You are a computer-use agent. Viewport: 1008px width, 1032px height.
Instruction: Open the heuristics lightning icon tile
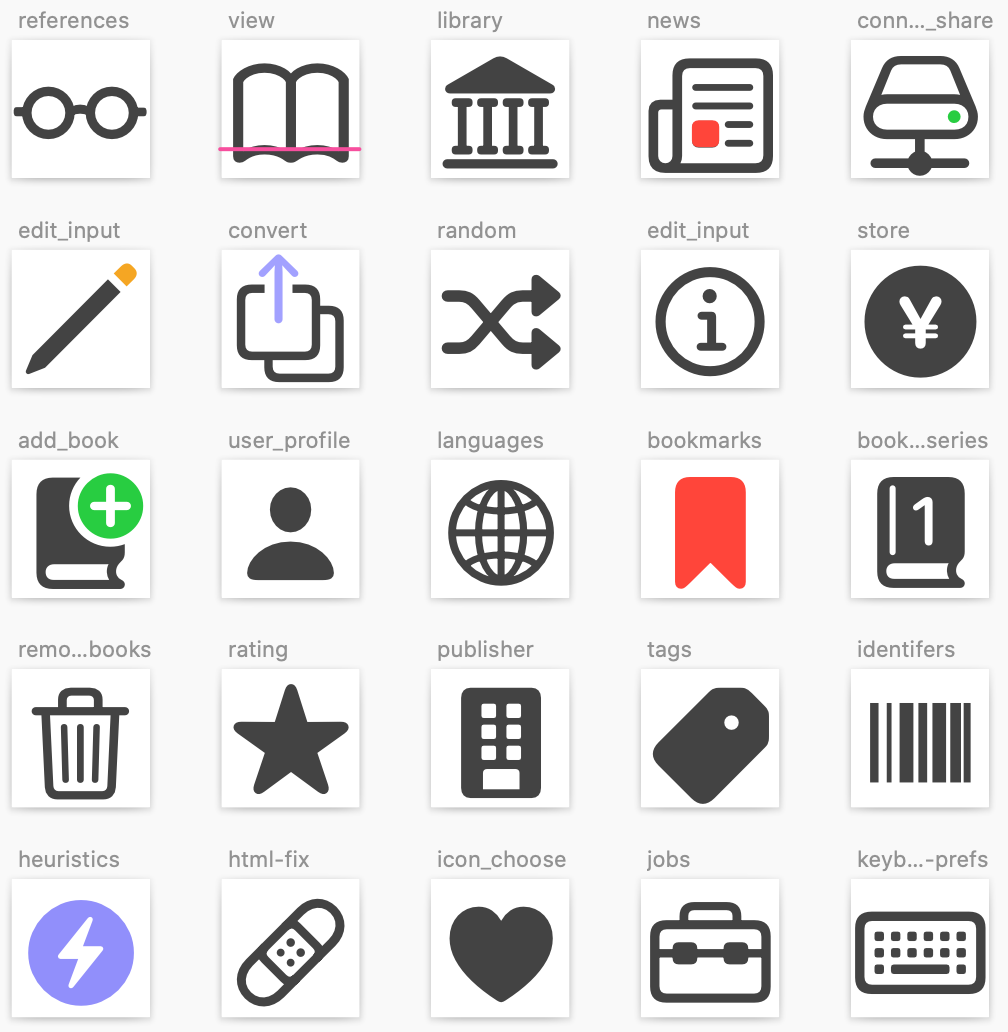pos(81,949)
